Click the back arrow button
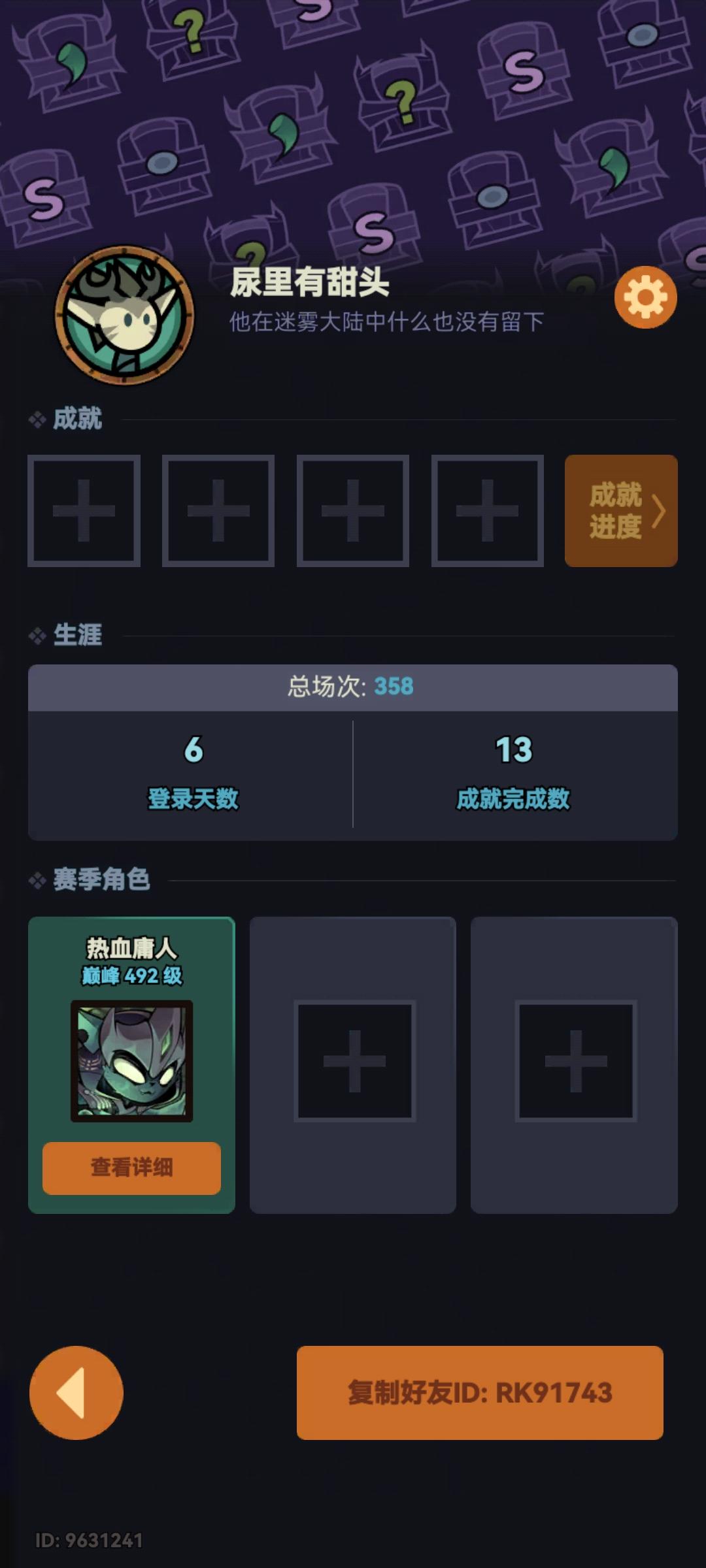706x1568 pixels. tap(75, 1392)
